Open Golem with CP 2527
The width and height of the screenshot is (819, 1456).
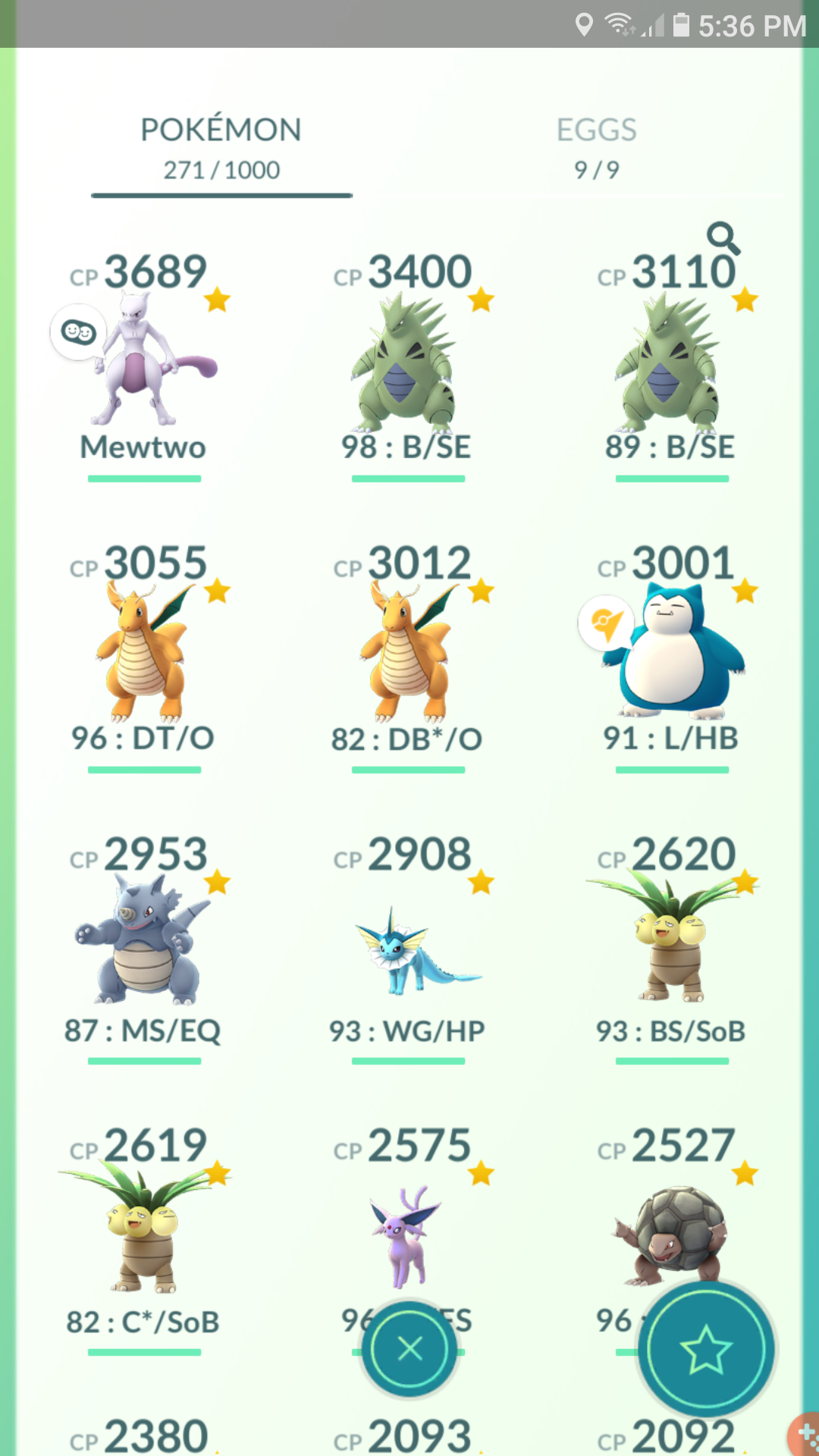click(672, 1213)
